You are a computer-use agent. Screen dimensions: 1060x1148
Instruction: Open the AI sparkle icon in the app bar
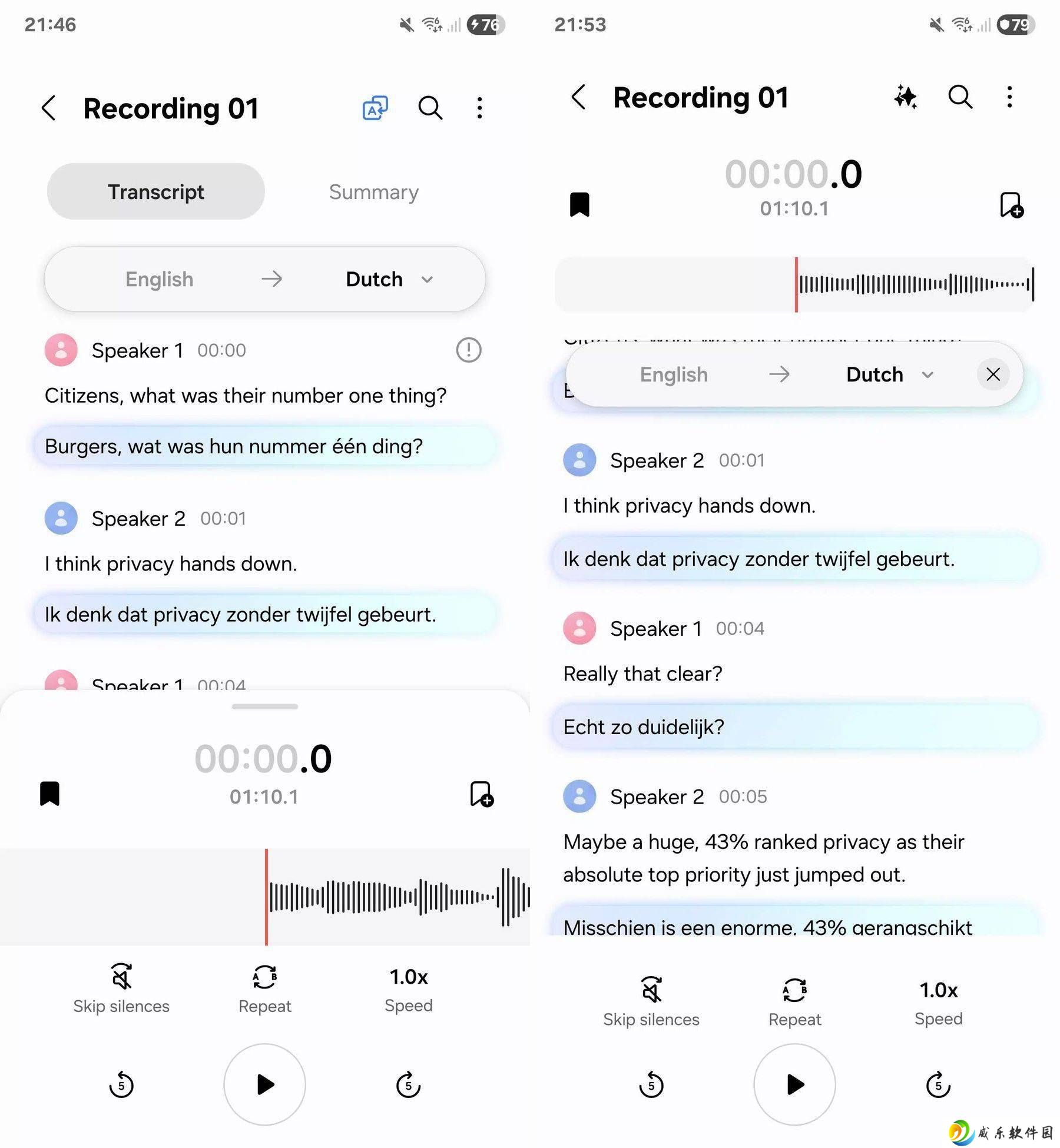coord(906,97)
